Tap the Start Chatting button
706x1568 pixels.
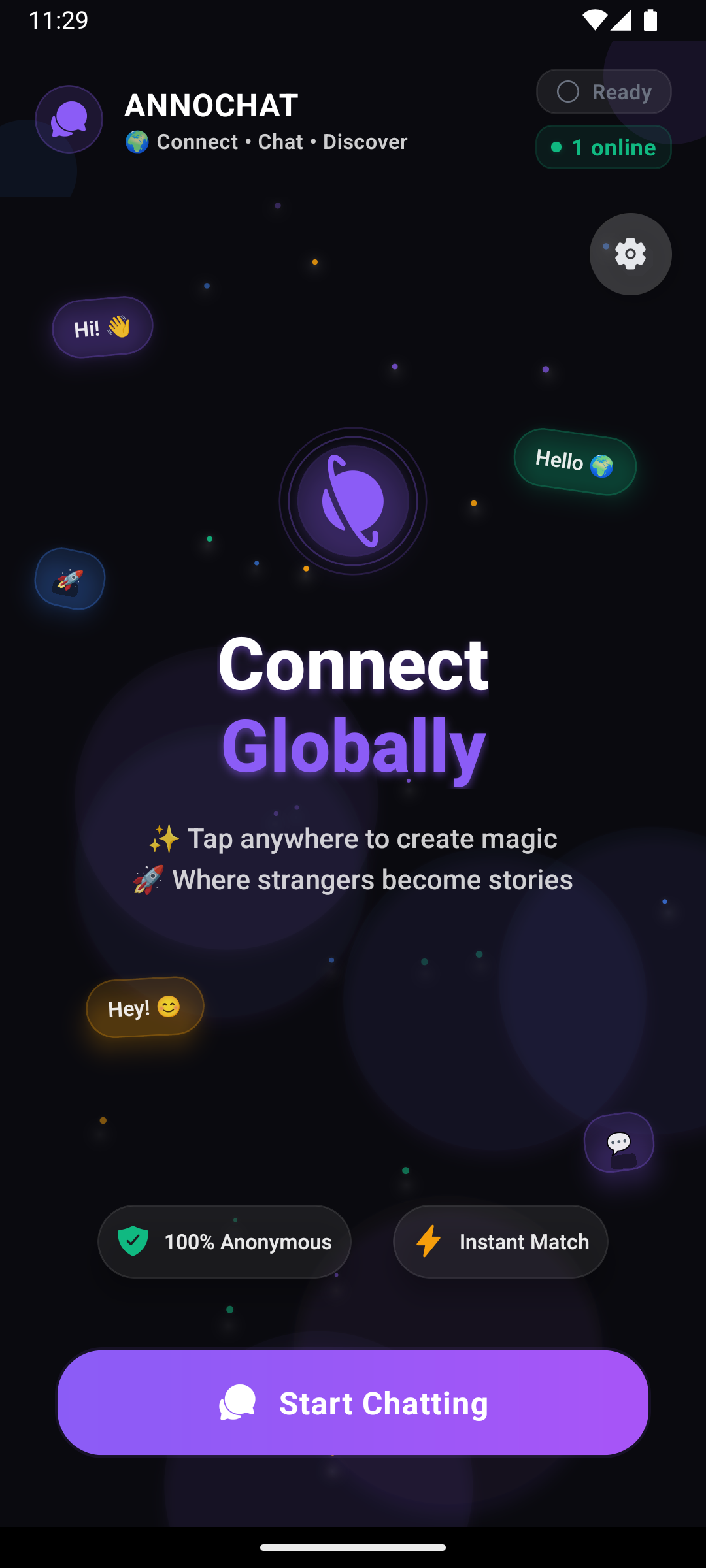353,1403
